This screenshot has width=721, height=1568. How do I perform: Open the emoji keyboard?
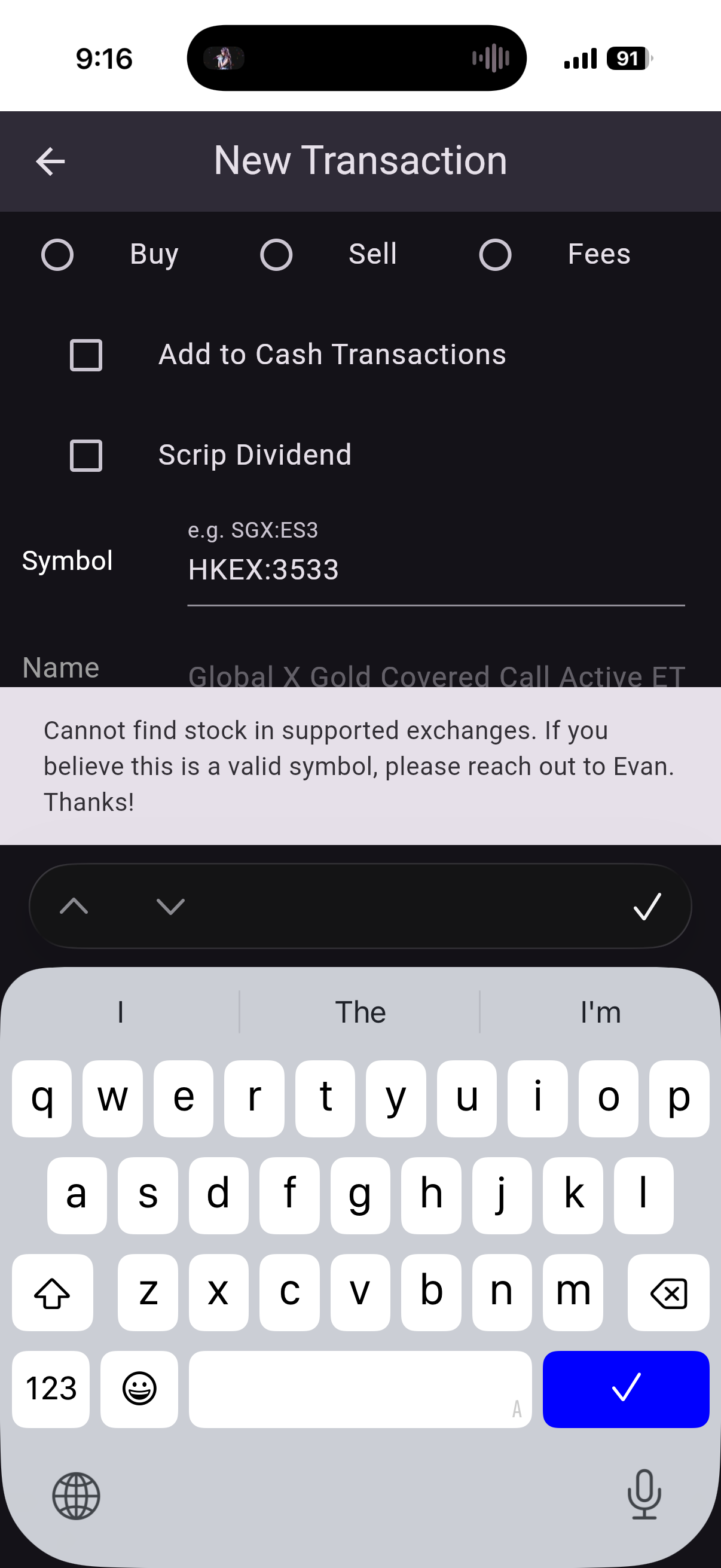point(139,1389)
